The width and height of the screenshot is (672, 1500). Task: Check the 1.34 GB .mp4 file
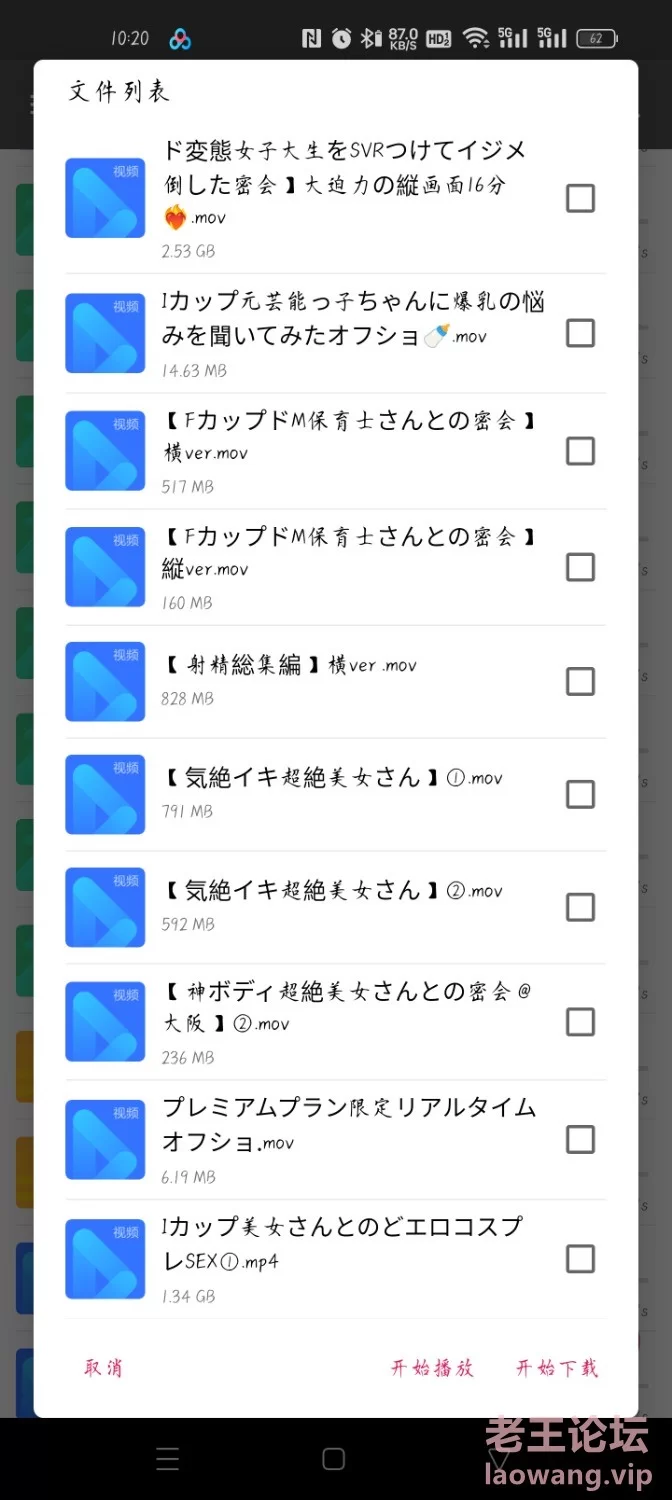point(580,1259)
